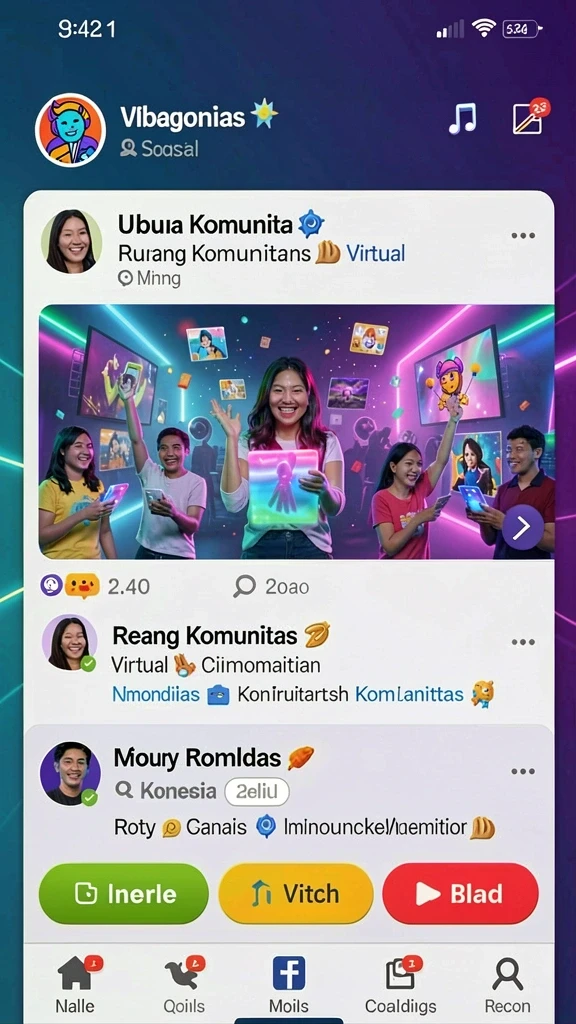Select the 2eliu chip
This screenshot has height=1024, width=576.
point(257,792)
